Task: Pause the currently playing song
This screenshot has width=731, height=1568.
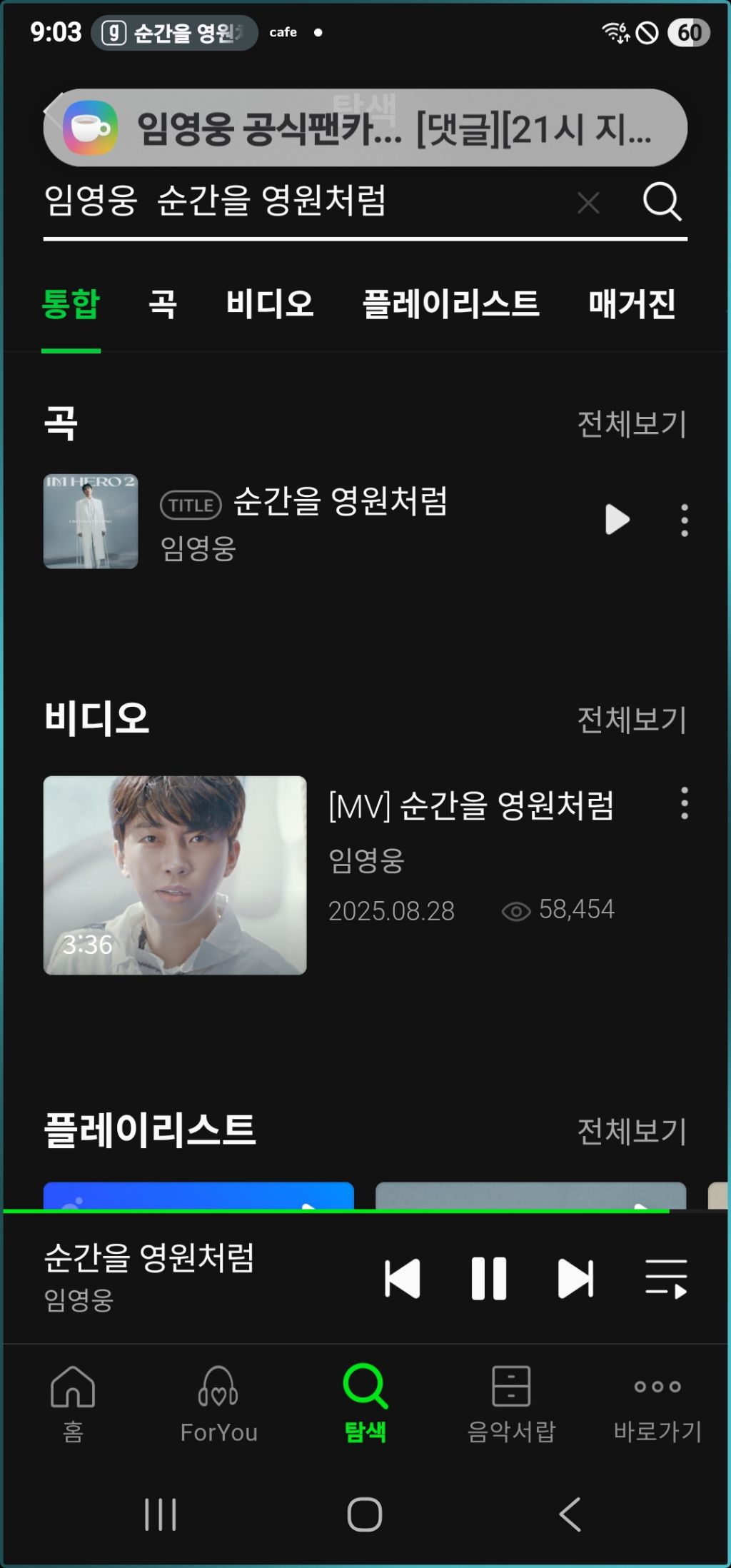Action: pos(489,1278)
